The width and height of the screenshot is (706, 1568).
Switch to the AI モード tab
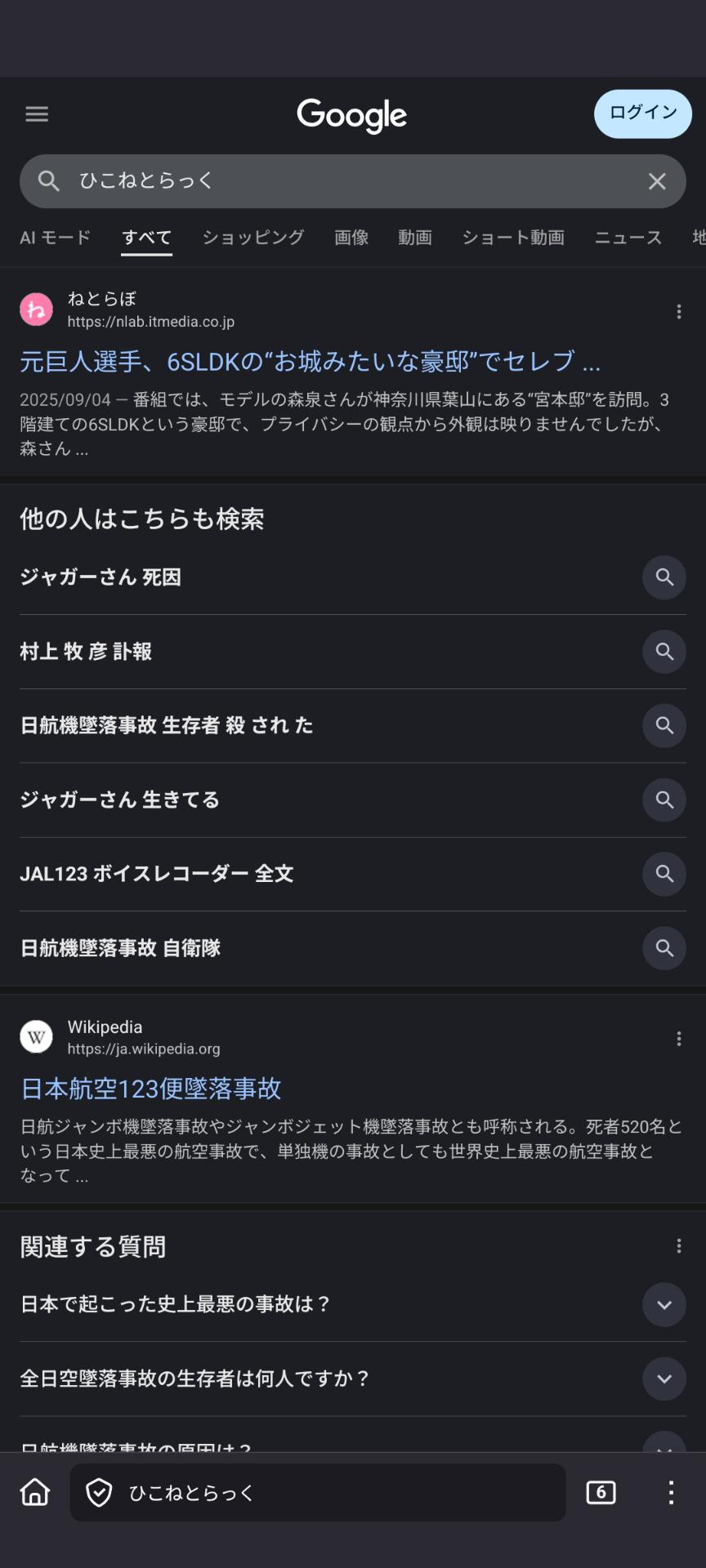click(x=55, y=238)
